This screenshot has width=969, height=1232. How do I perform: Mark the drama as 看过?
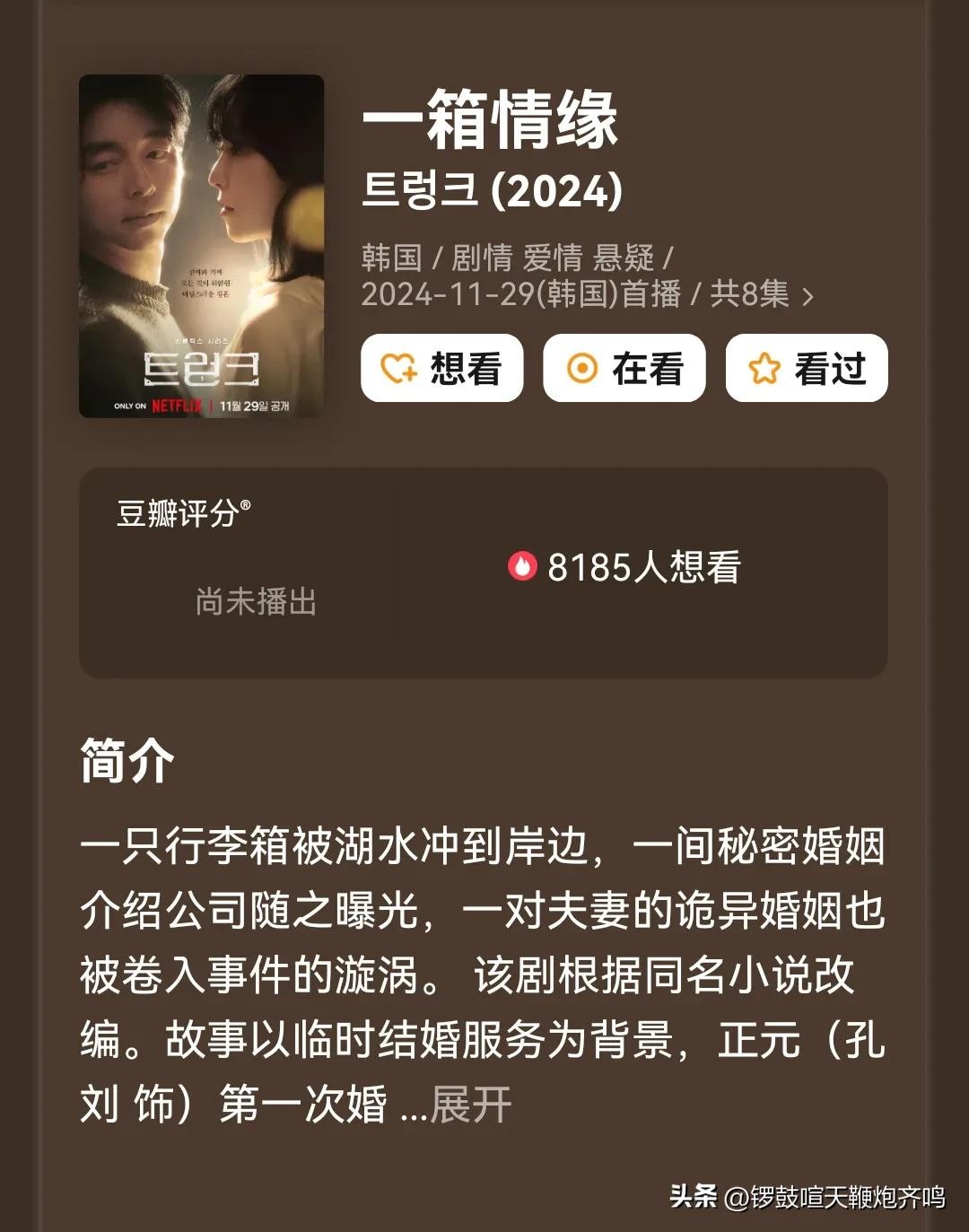click(x=807, y=368)
